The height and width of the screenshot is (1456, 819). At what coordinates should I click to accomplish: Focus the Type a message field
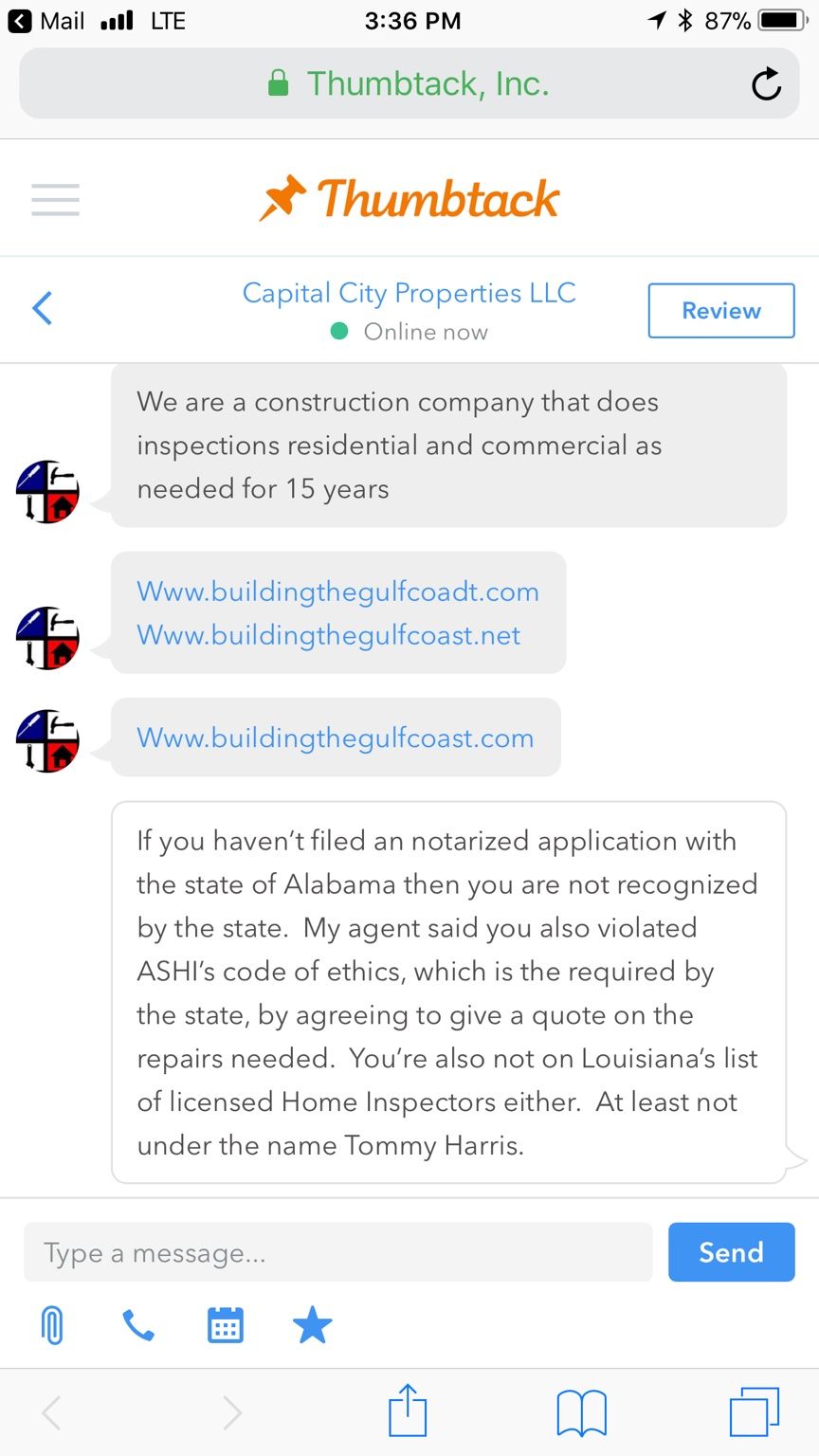click(337, 1252)
